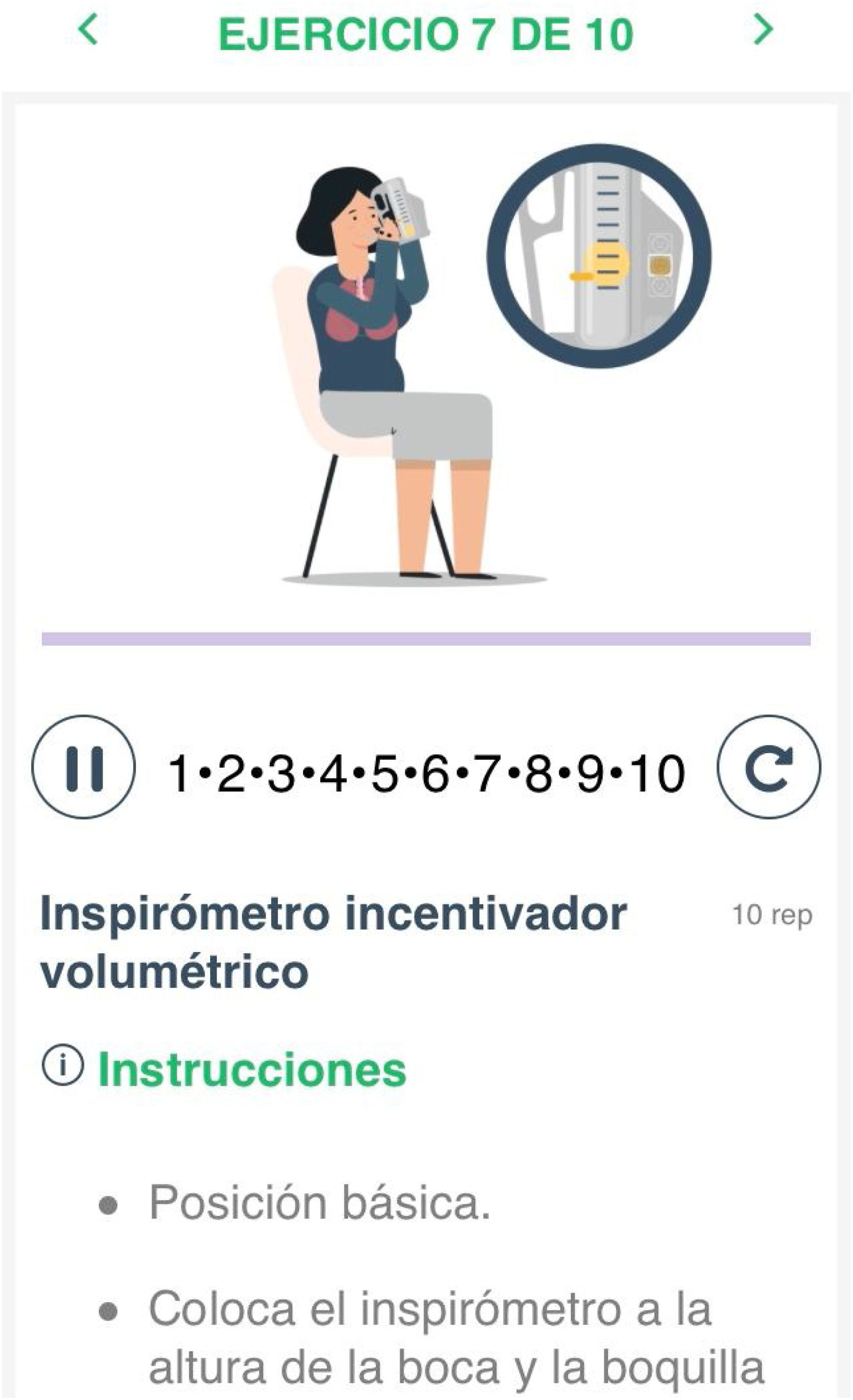
Task: Pause the exercise animation
Action: (x=84, y=768)
